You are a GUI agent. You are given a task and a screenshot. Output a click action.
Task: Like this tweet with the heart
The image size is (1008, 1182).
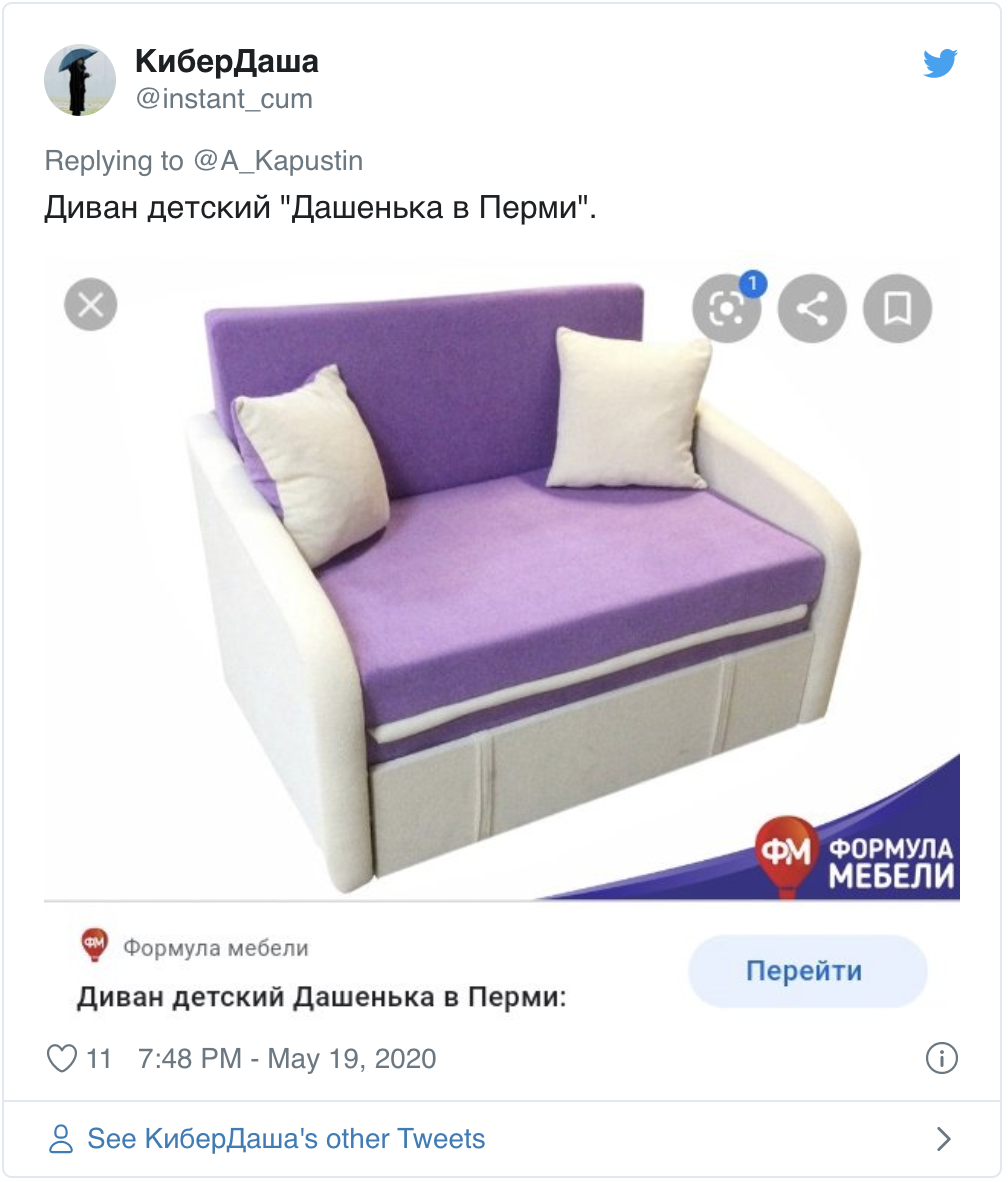[63, 1059]
